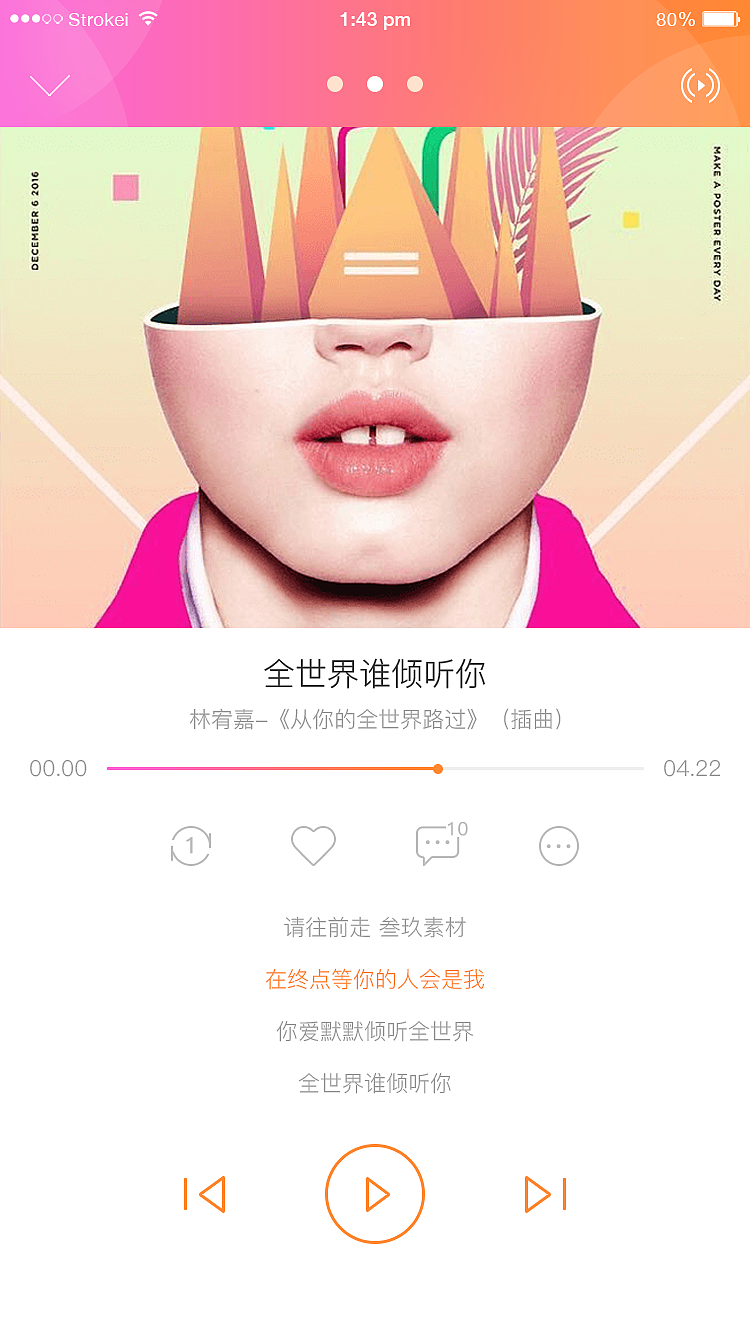Collapse the player with the down chevron
Viewport: 750px width, 1334px height.
[49, 85]
